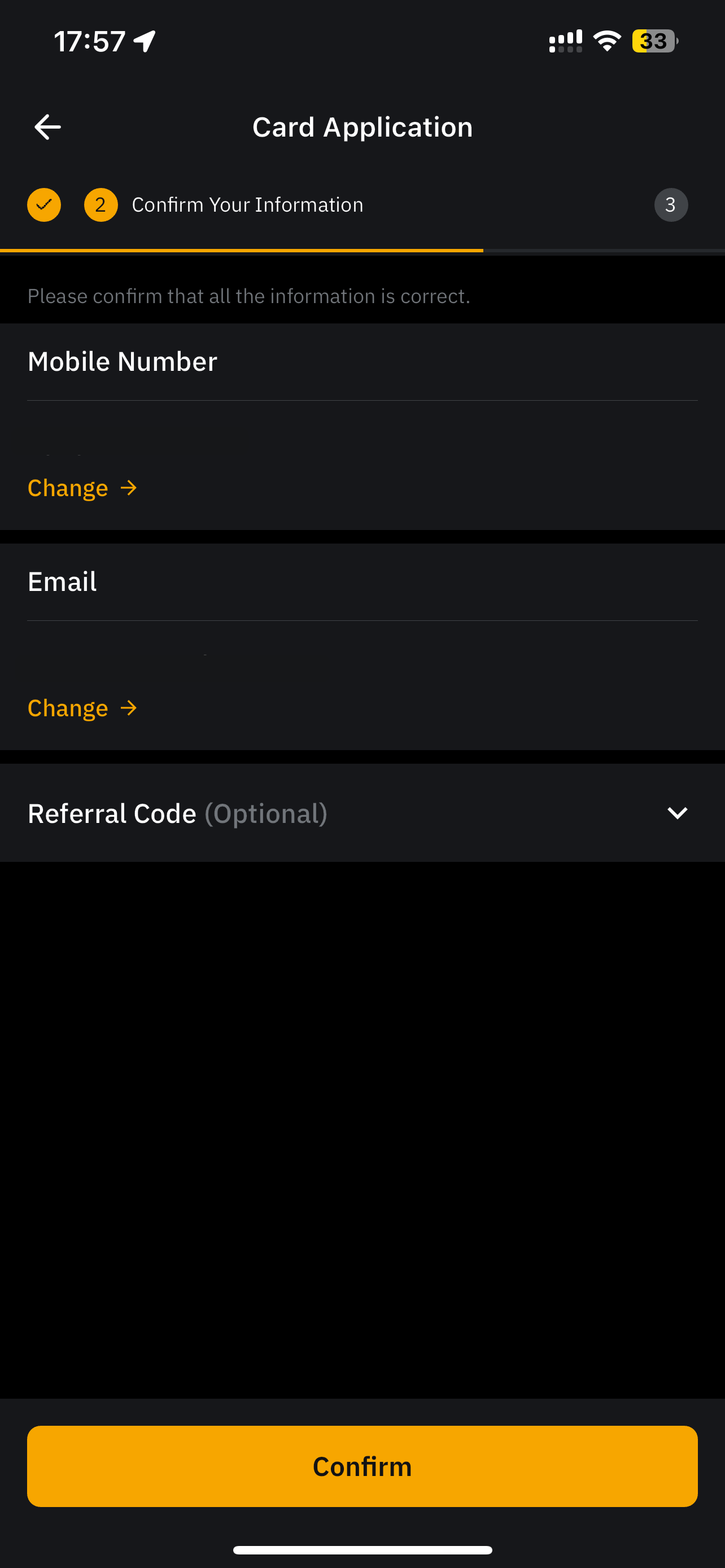Change the email address
The height and width of the screenshot is (1568, 725).
(83, 708)
